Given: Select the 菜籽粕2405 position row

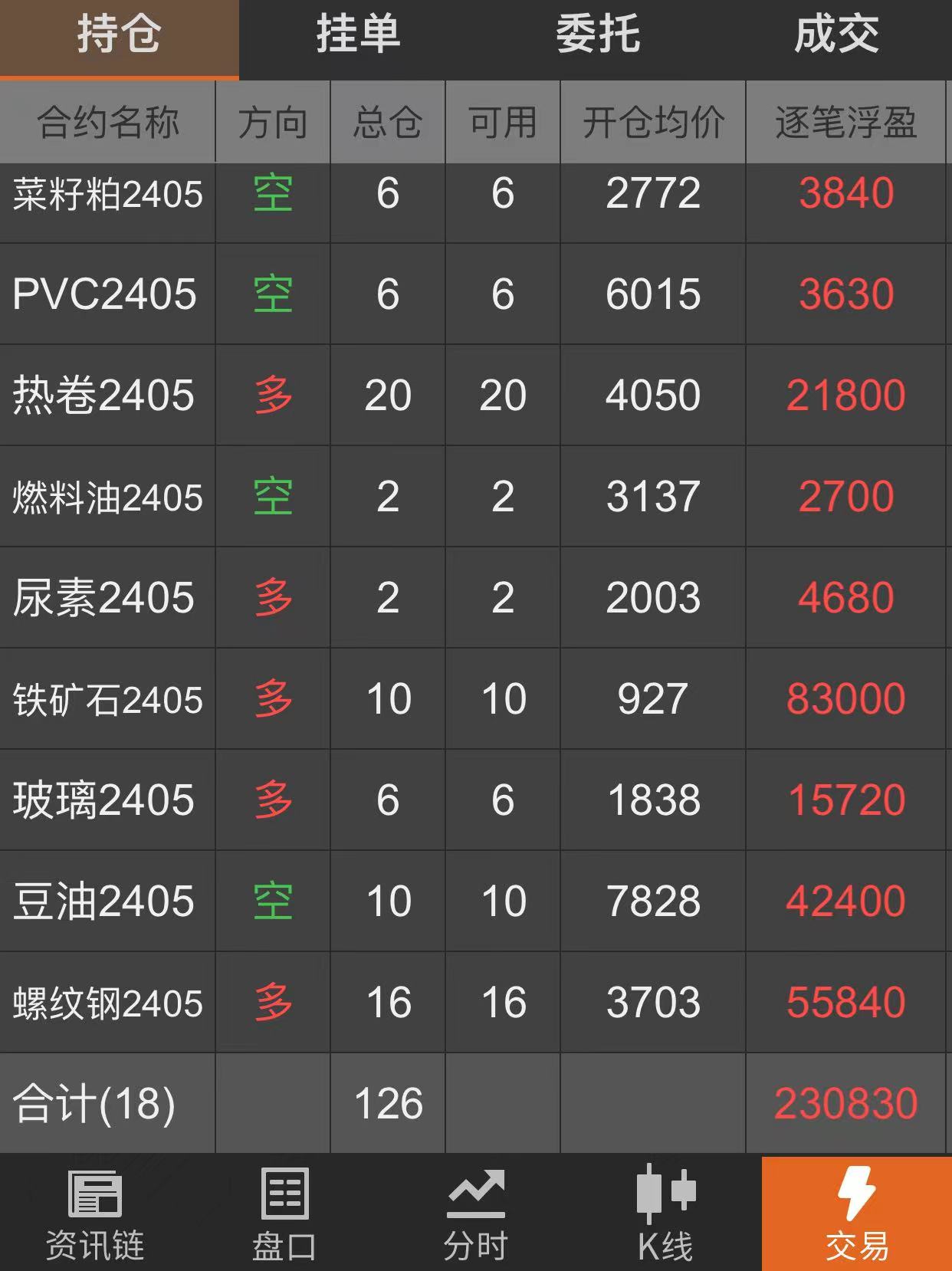Looking at the screenshot, I should 107,195.
